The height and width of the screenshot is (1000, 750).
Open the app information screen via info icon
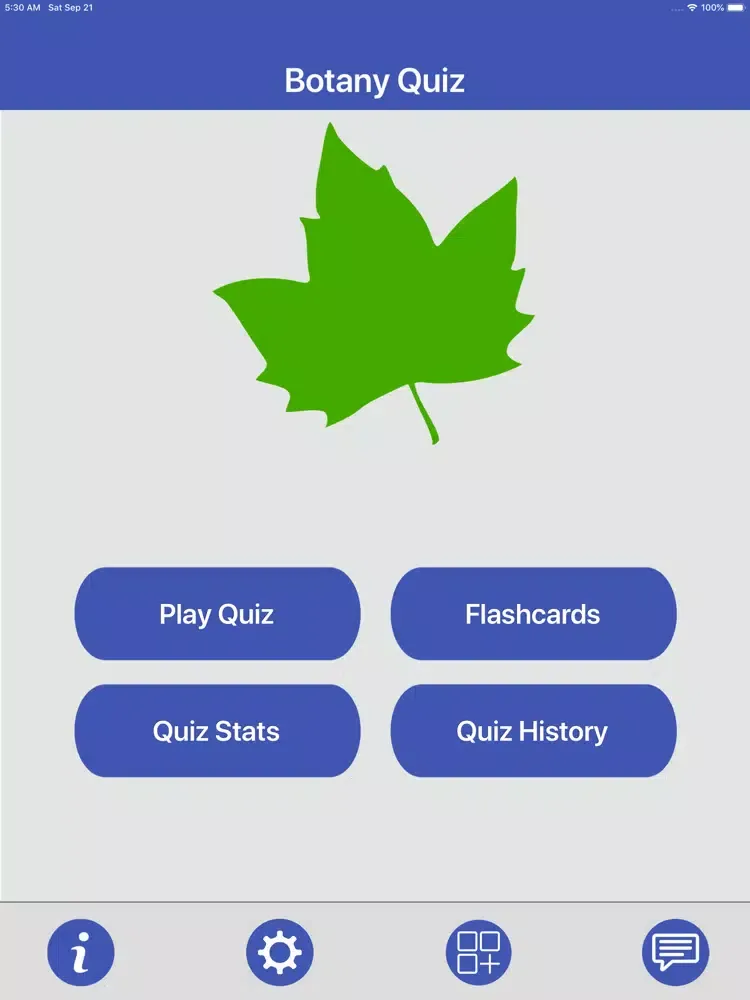pyautogui.click(x=80, y=951)
